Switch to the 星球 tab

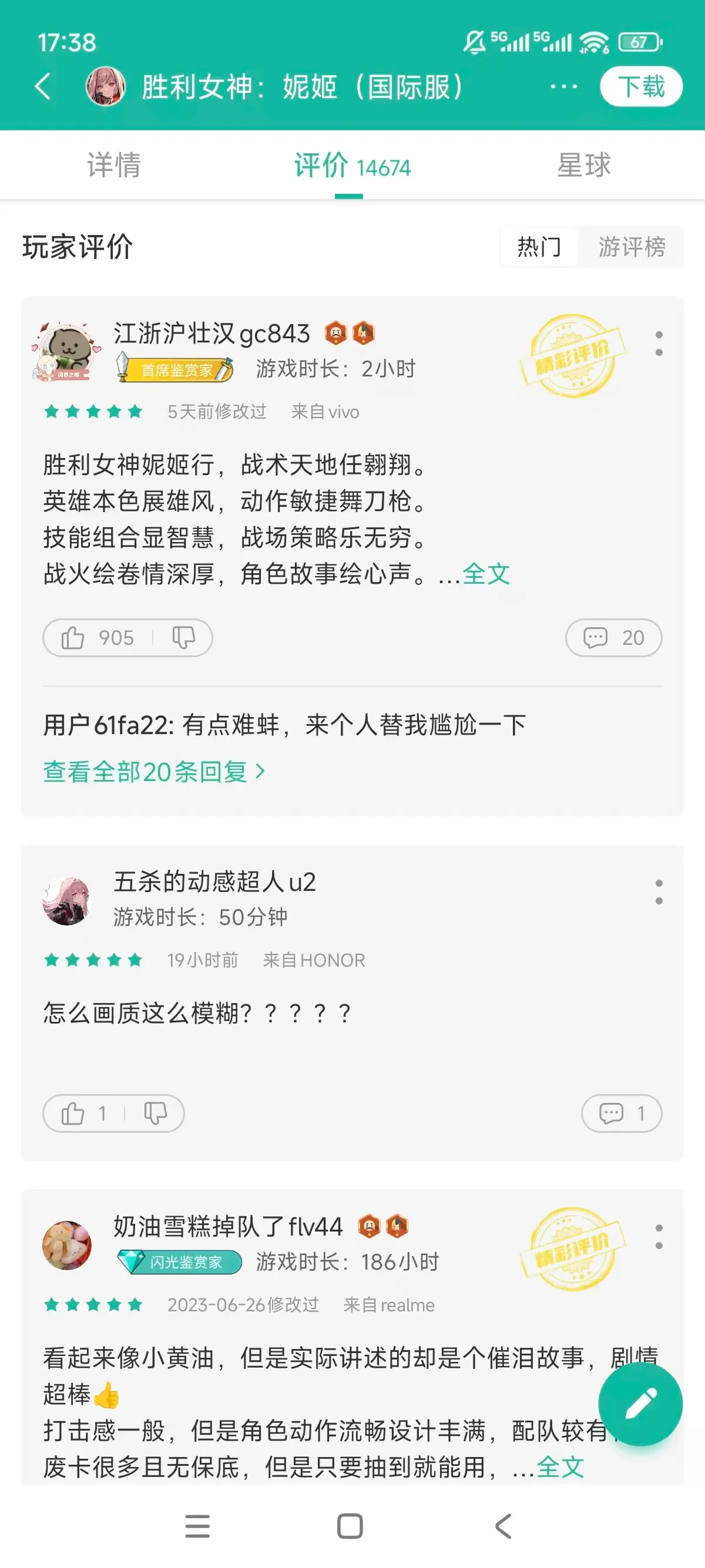coord(586,166)
